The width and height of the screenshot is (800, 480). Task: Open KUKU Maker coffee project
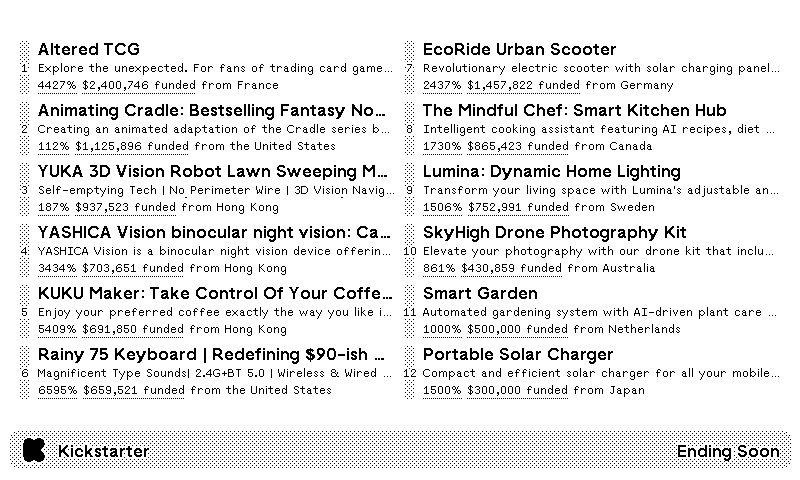click(x=212, y=293)
